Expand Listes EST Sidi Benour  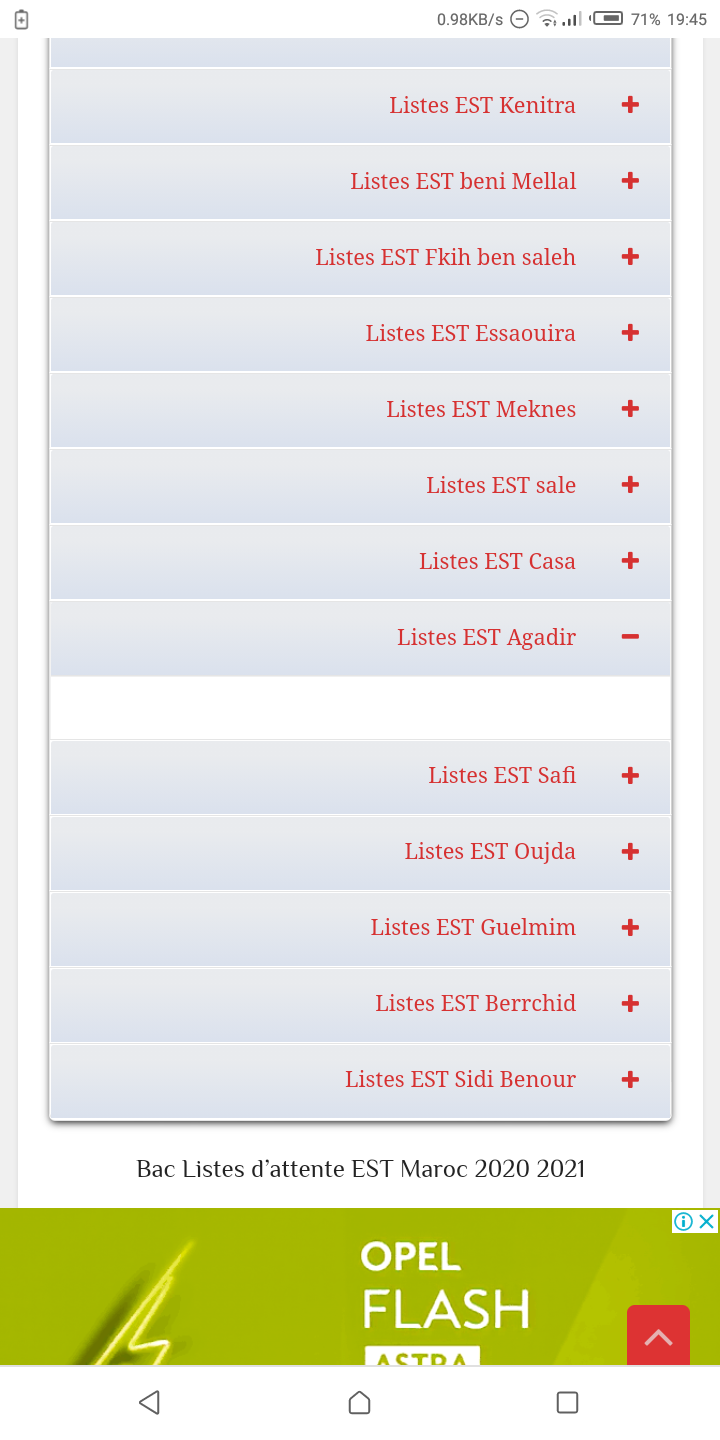(x=460, y=1079)
